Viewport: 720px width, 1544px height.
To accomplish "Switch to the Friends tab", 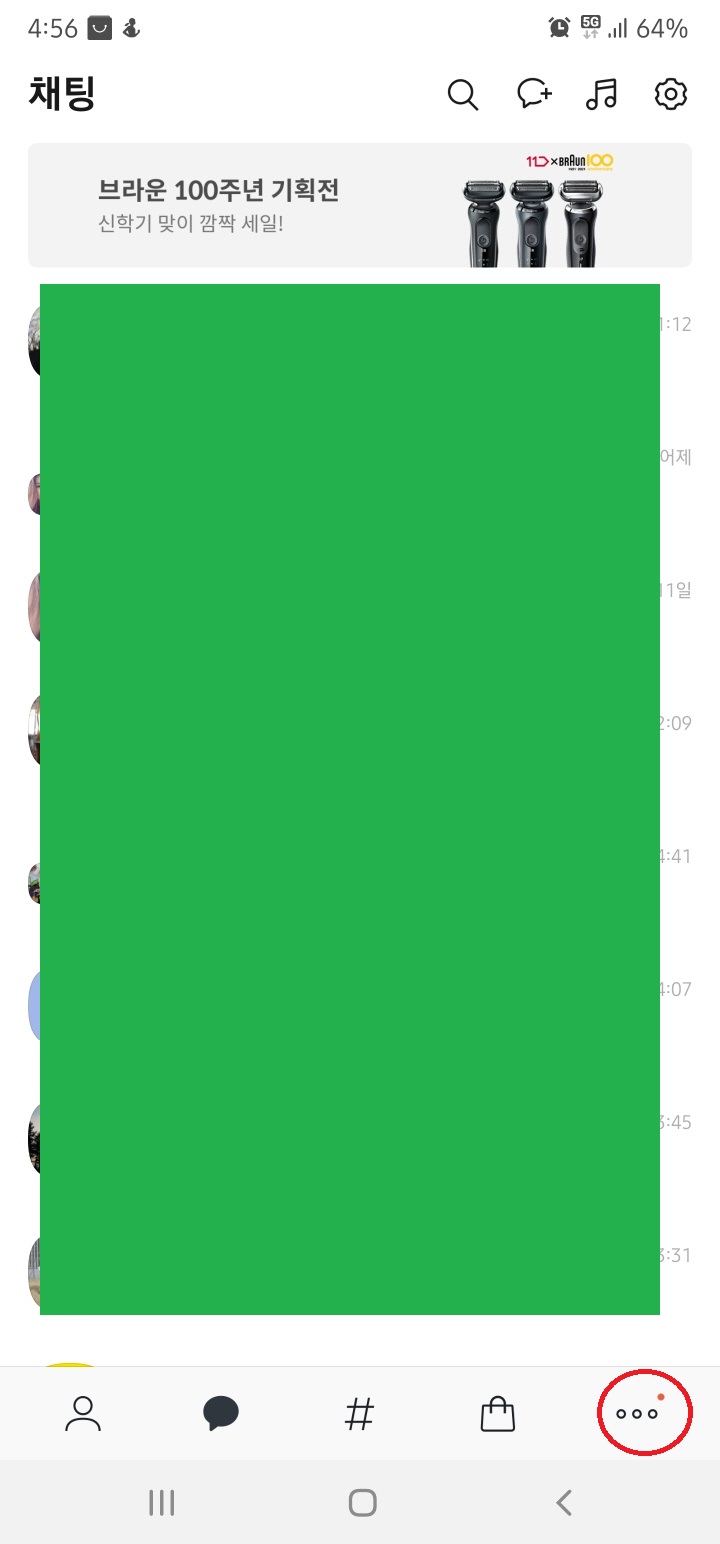I will pos(83,1414).
